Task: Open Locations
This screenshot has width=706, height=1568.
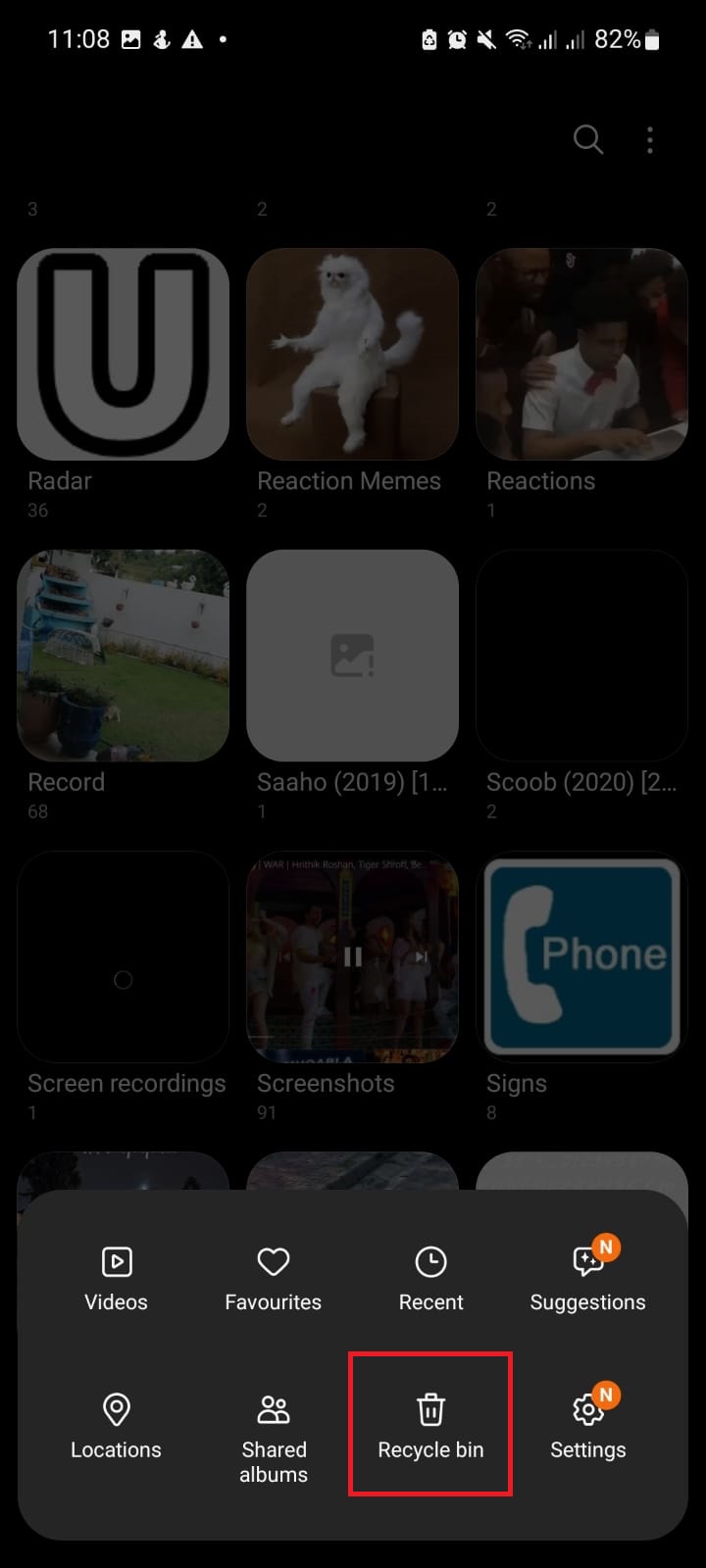Action: (x=116, y=1426)
